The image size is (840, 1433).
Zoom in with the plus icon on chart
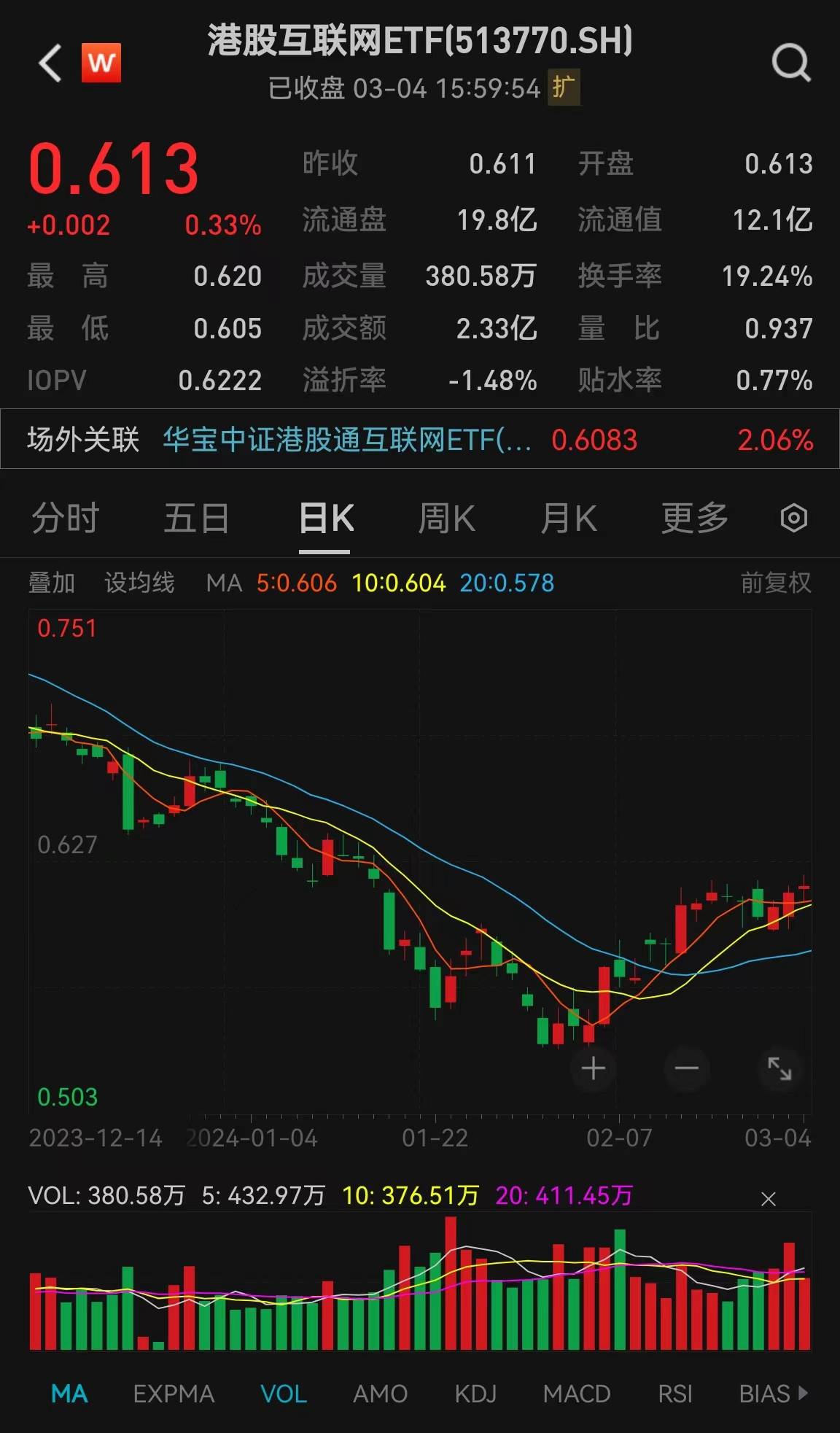593,1068
